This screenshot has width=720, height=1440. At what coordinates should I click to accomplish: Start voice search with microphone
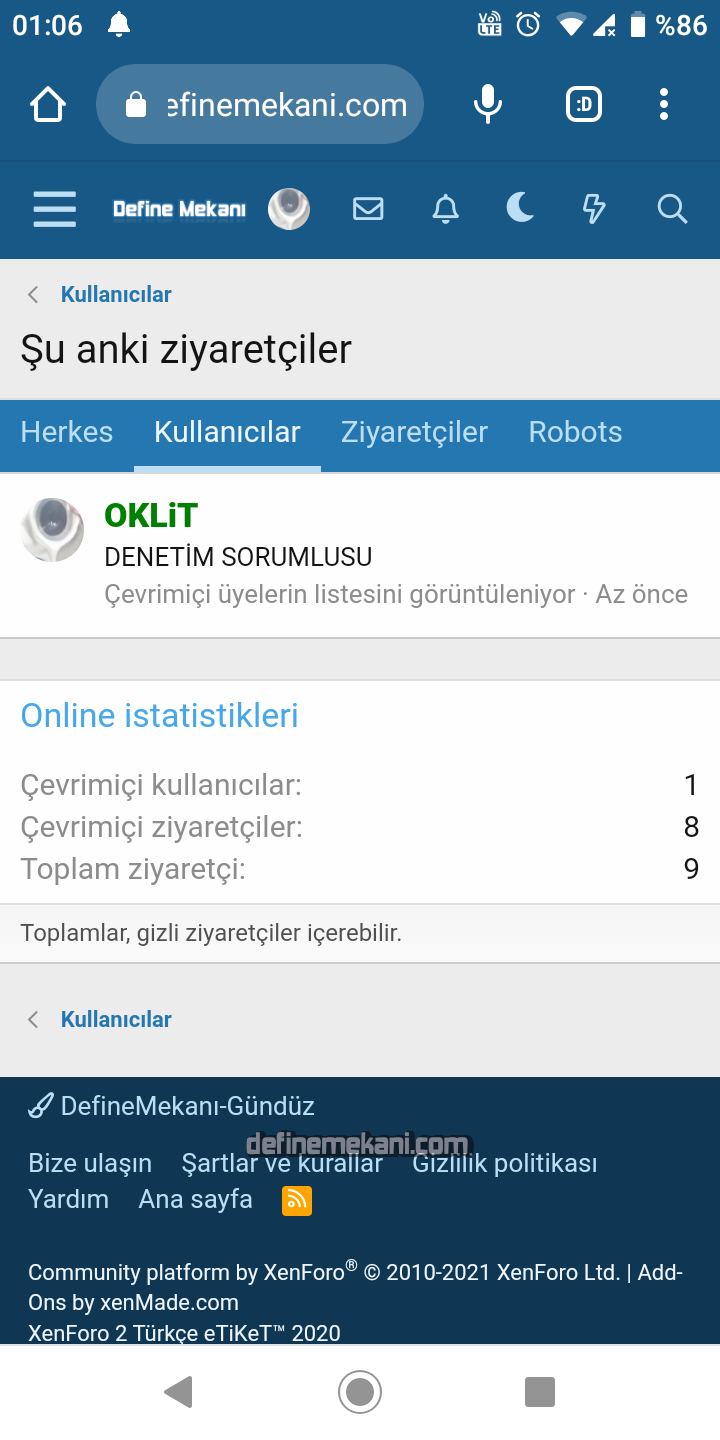pos(488,104)
